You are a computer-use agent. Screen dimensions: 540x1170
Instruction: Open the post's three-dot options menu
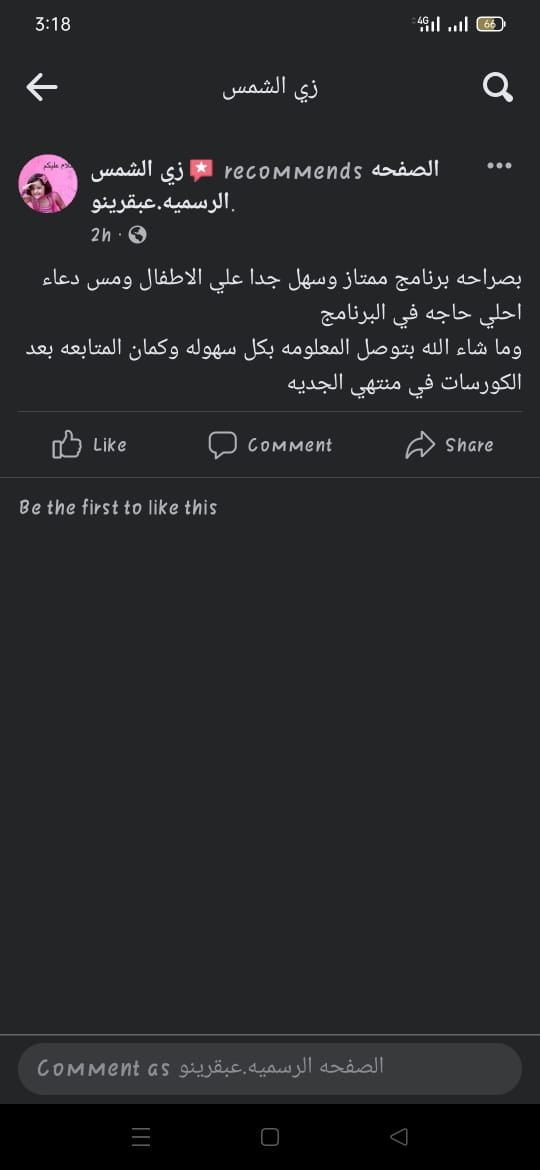point(499,166)
